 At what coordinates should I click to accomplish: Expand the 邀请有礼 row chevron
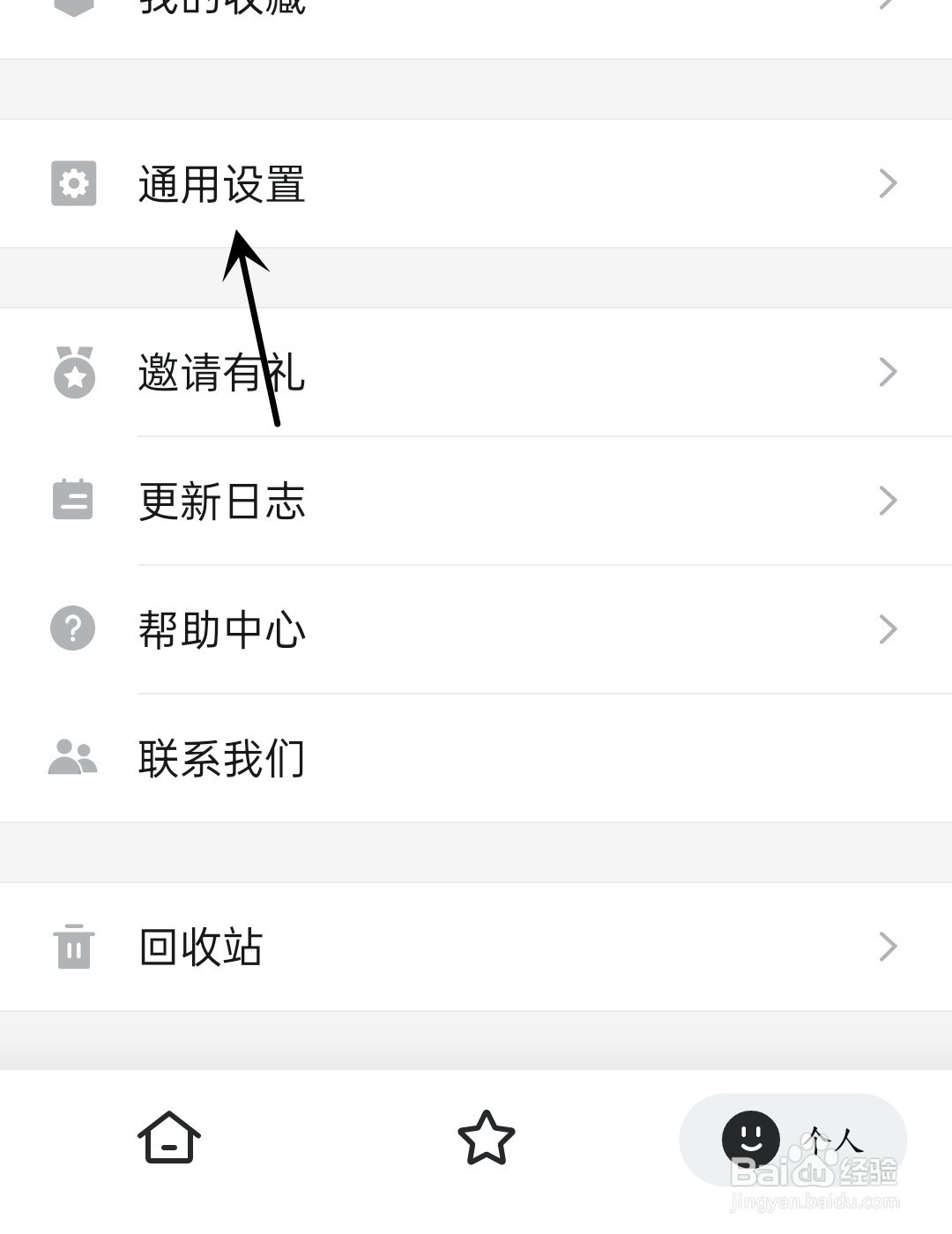(x=889, y=374)
